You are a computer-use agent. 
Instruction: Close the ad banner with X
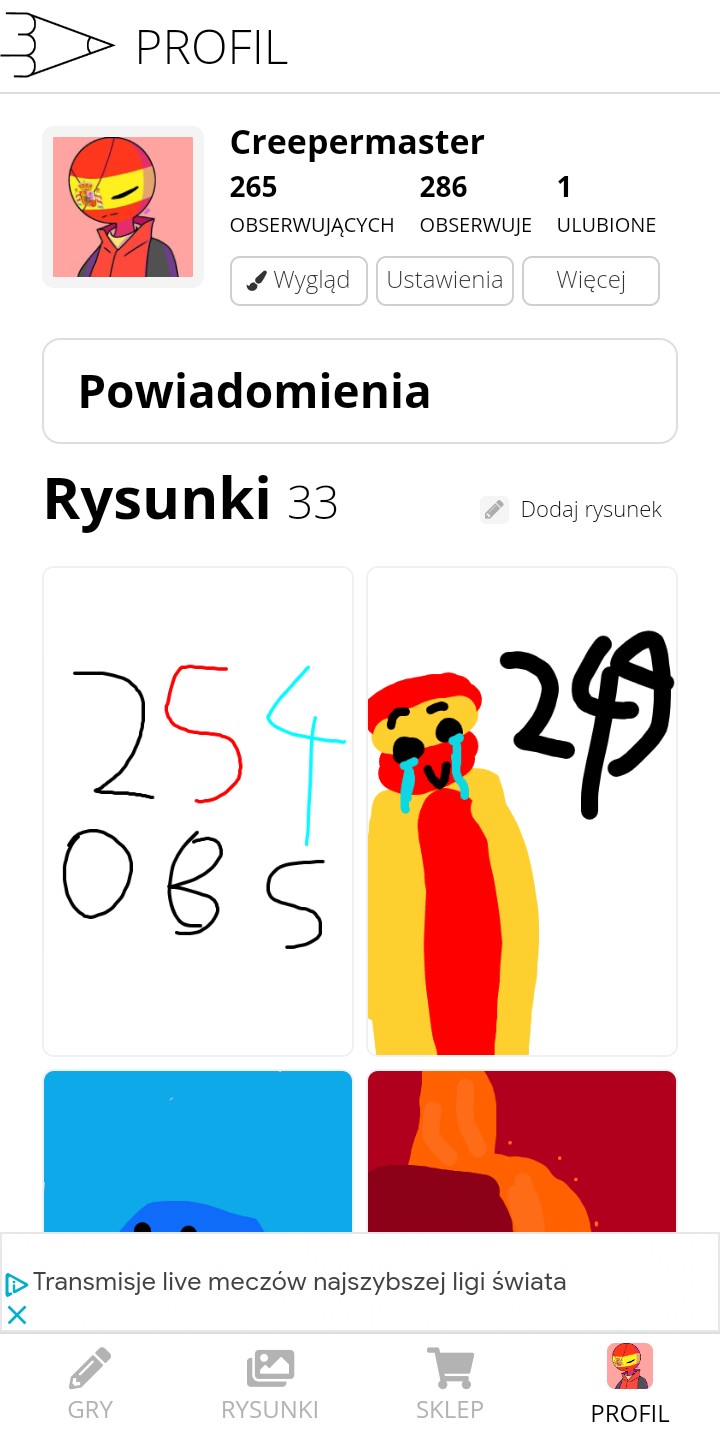pos(17,1315)
